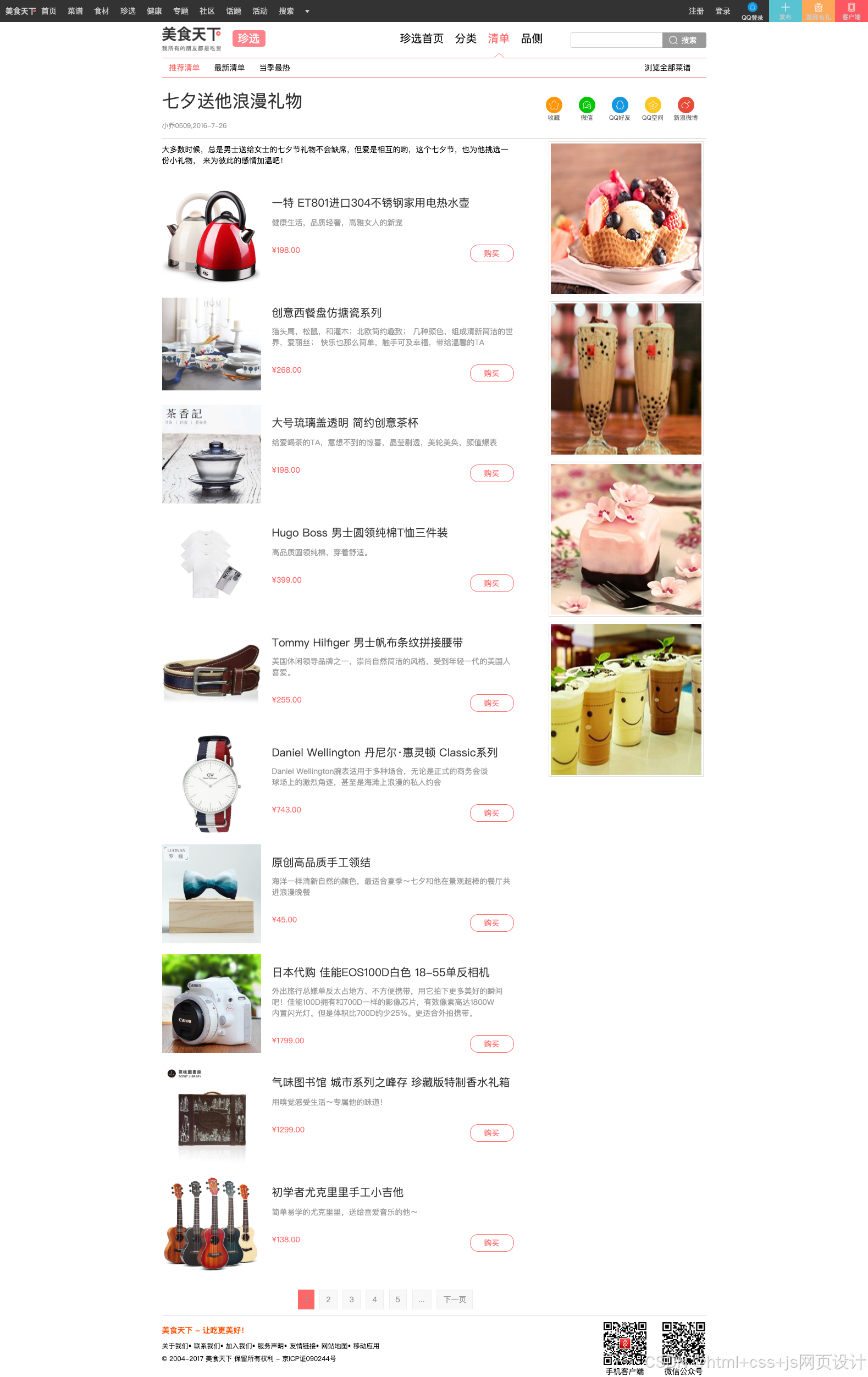The image size is (868, 1377).
Task: Open the 登录 link in top bar
Action: [722, 11]
